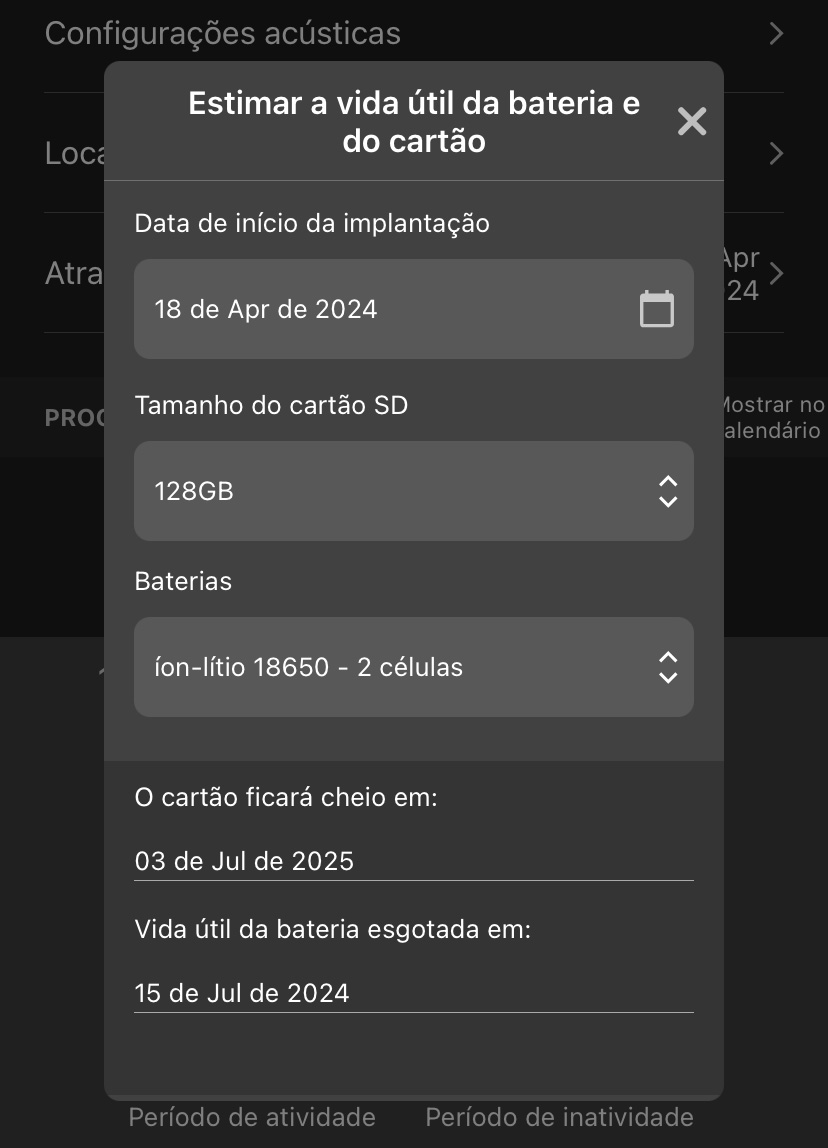Click the dialog title Estimar a vida útil

click(414, 121)
